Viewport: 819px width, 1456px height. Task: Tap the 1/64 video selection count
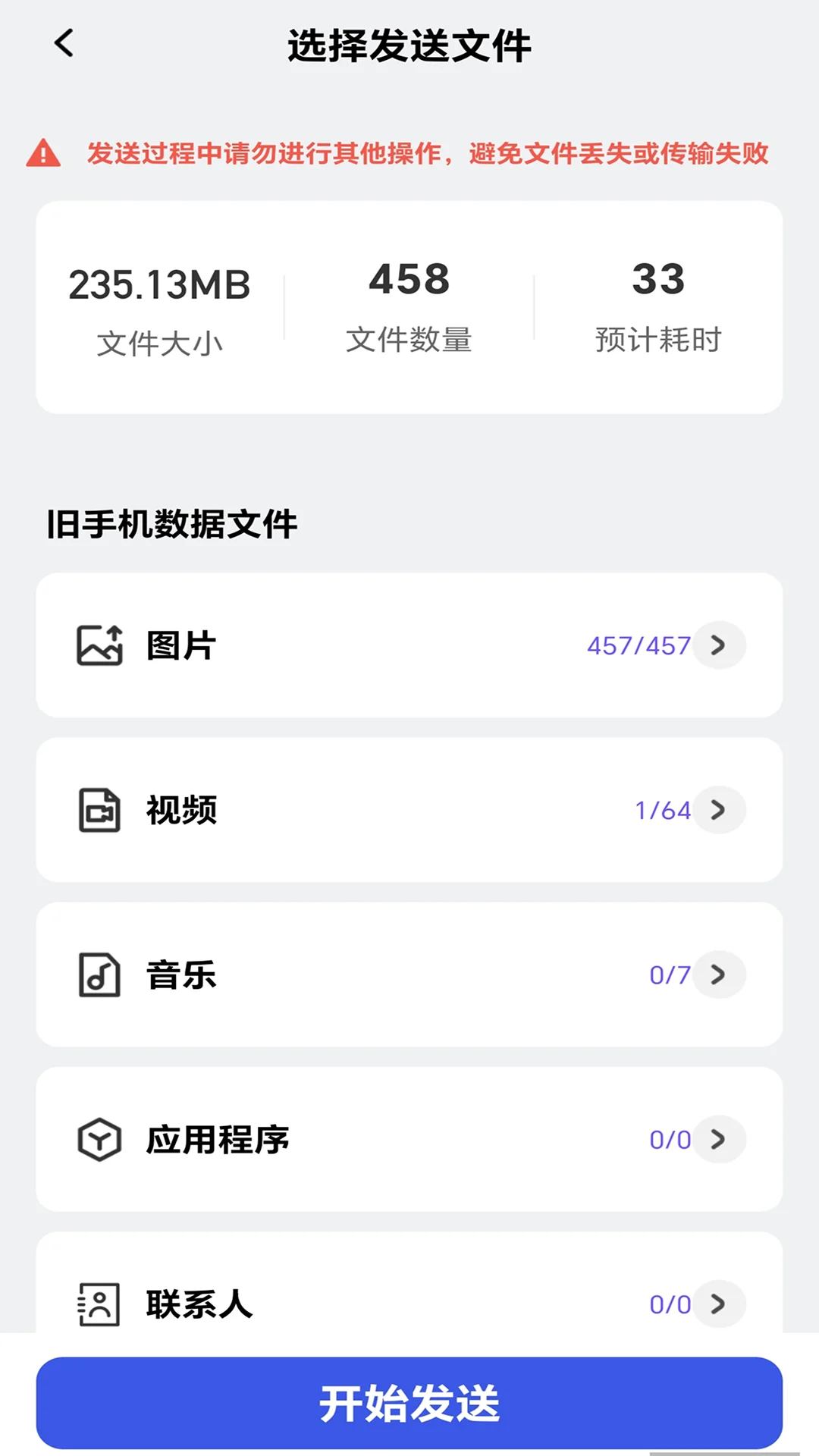click(x=663, y=810)
